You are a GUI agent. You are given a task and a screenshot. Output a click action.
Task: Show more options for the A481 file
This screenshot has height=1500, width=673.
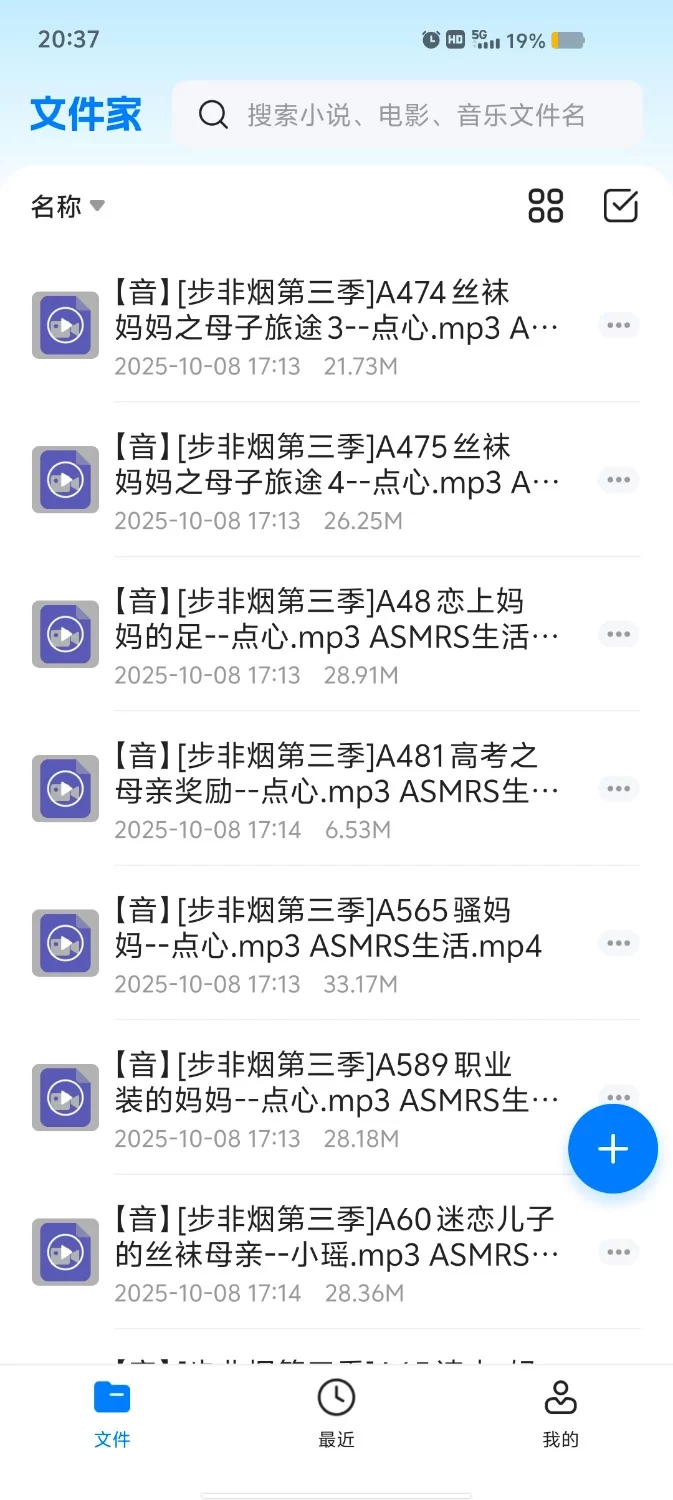click(619, 789)
